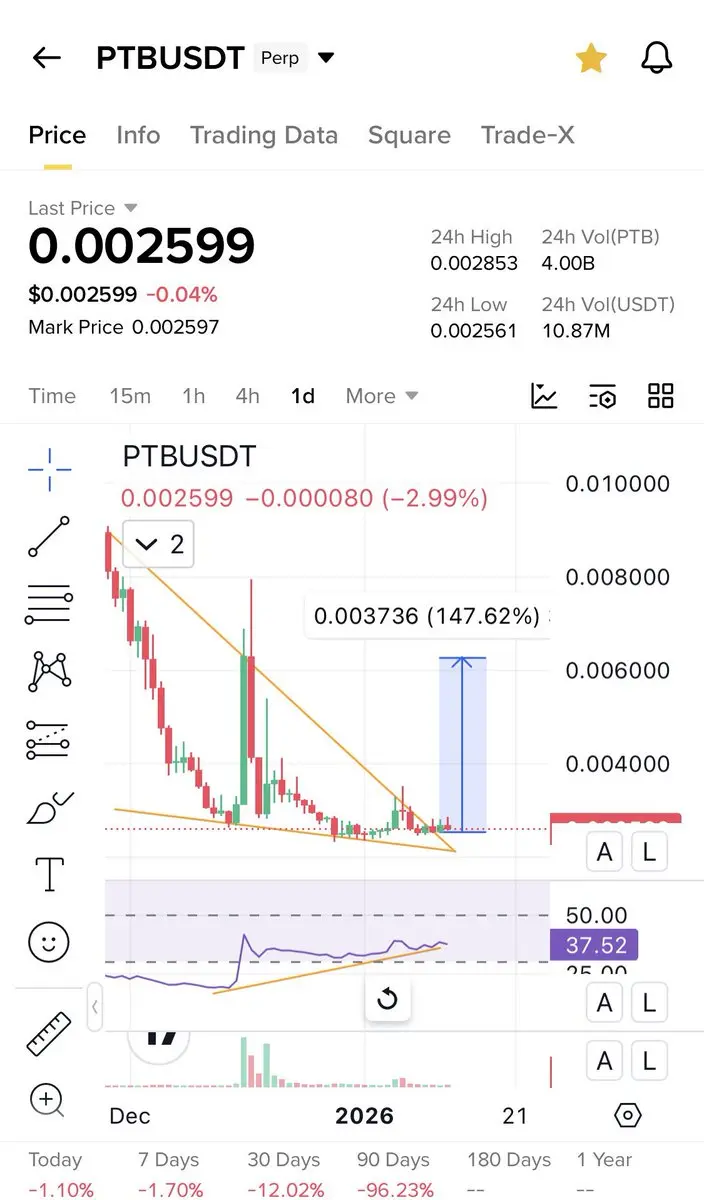
Task: Switch to the Info tab
Action: (138, 135)
